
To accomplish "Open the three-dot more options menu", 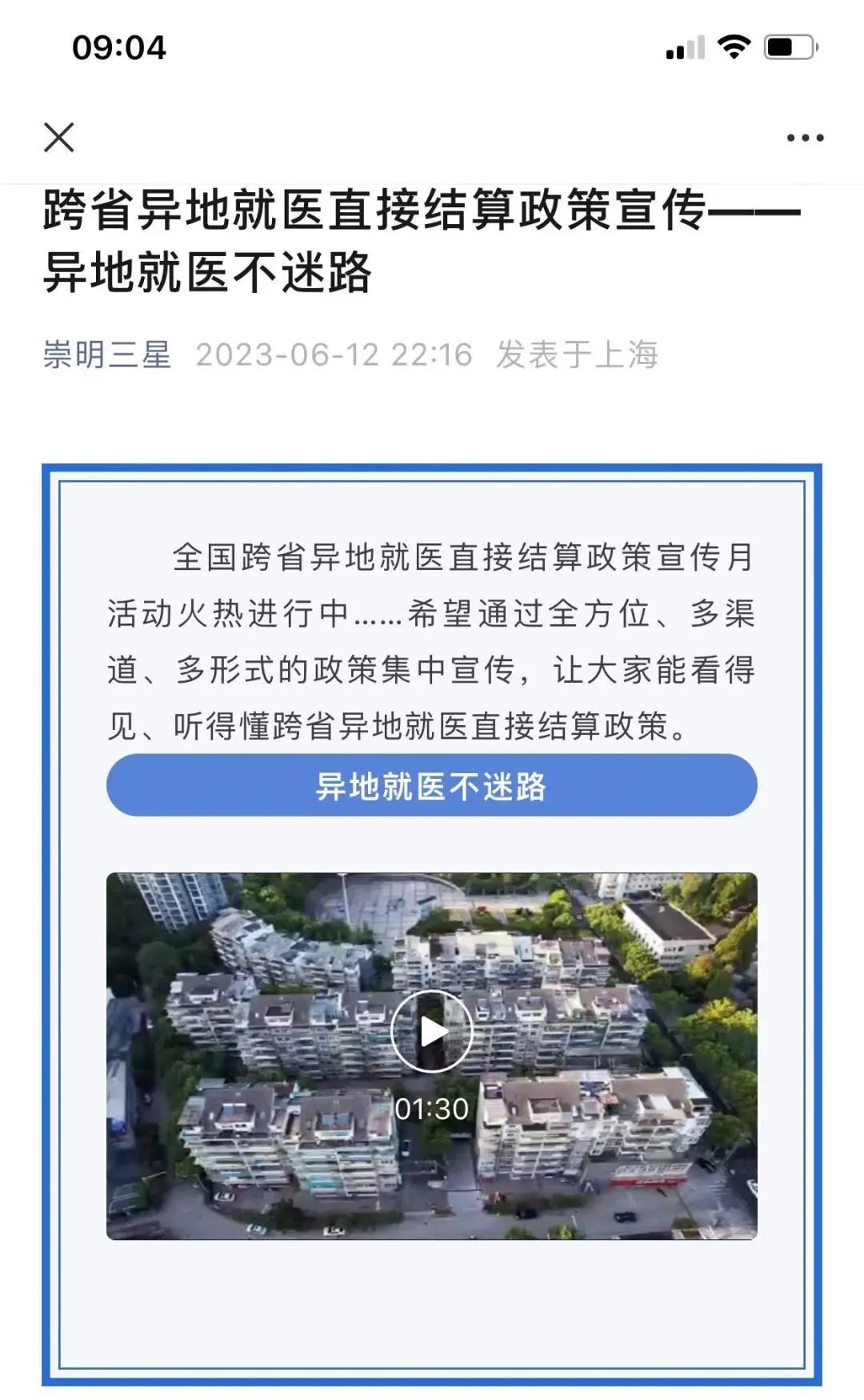I will (805, 138).
